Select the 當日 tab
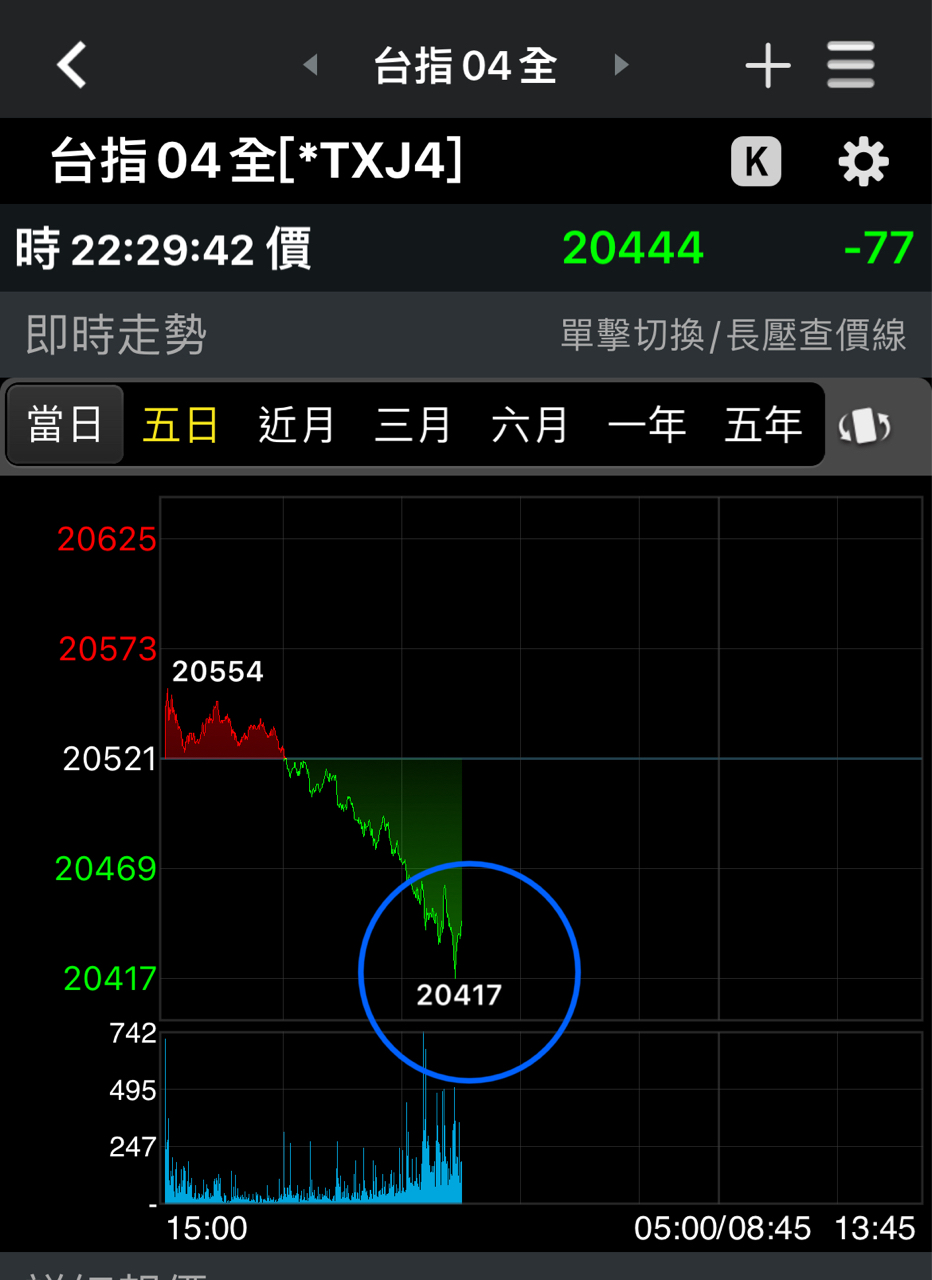 pos(64,424)
